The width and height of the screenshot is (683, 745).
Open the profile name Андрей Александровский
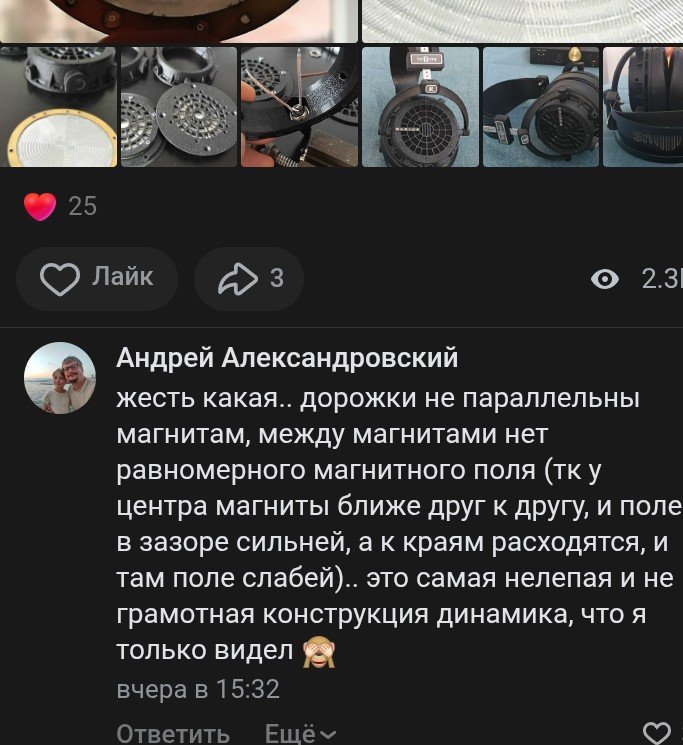(x=287, y=357)
